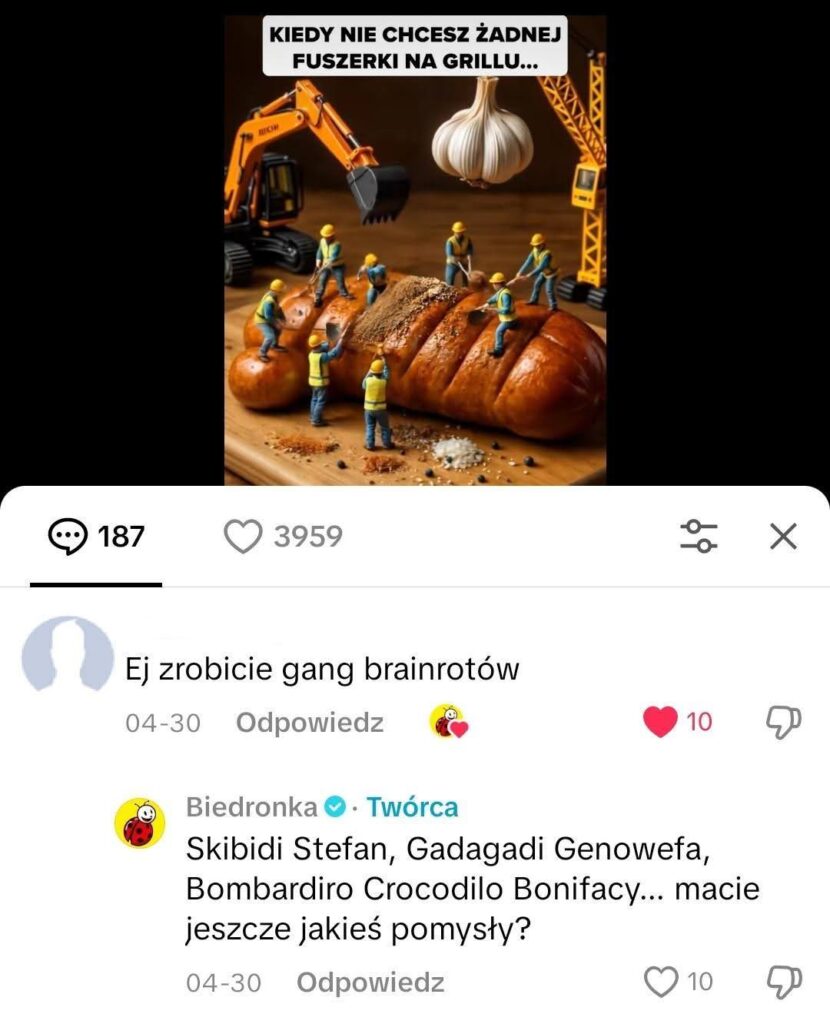The width and height of the screenshot is (830, 1024).
Task: Open commenter's profile avatar
Action: point(68,655)
